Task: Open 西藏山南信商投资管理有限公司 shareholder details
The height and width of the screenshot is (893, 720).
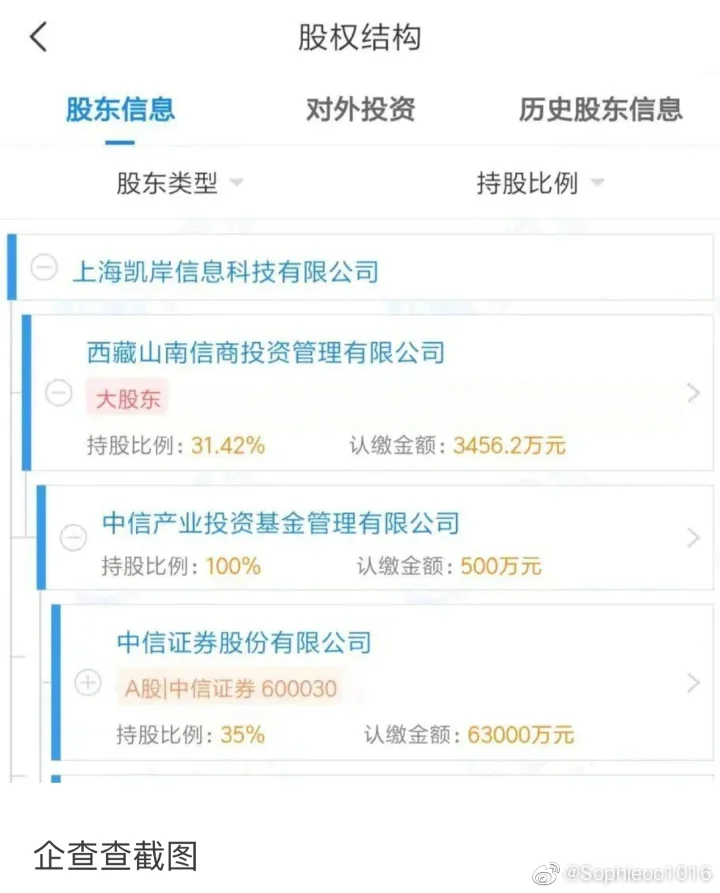Action: pyautogui.click(x=693, y=394)
